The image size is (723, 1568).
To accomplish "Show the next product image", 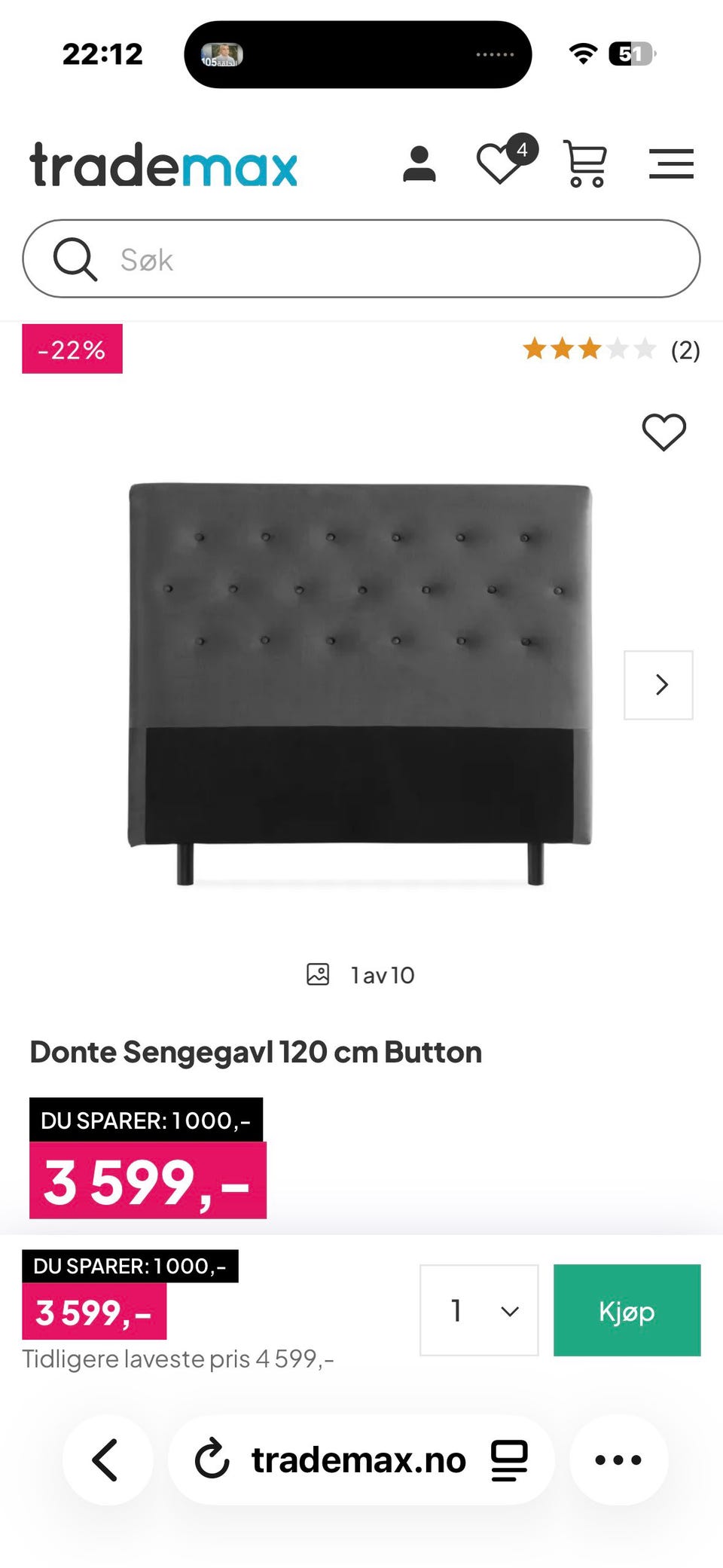I will [x=658, y=685].
